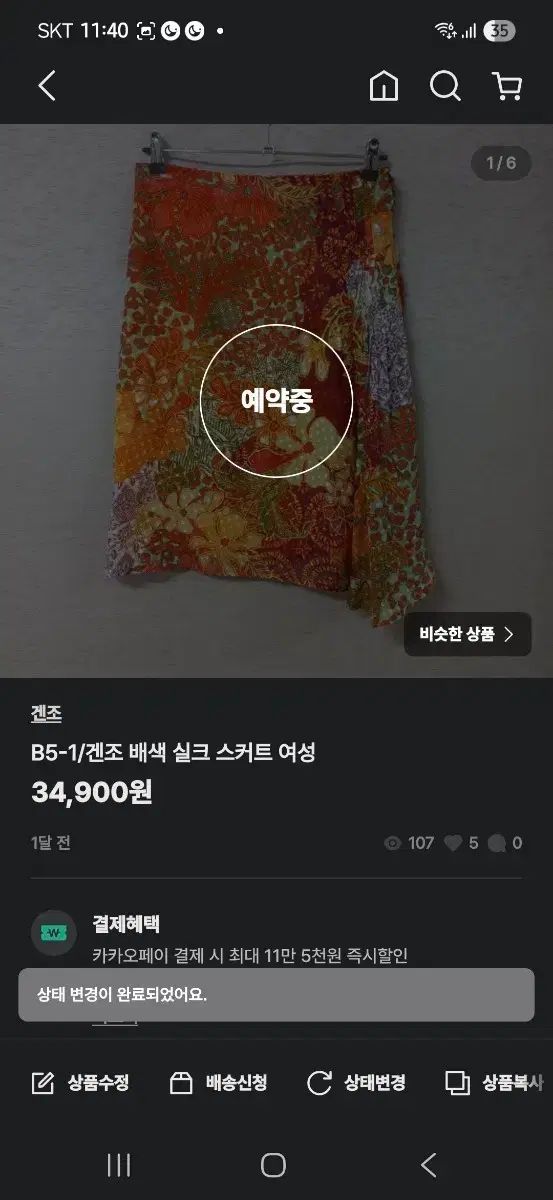Tap 배송신청 to request delivery
This screenshot has width=553, height=1200.
click(x=218, y=1082)
